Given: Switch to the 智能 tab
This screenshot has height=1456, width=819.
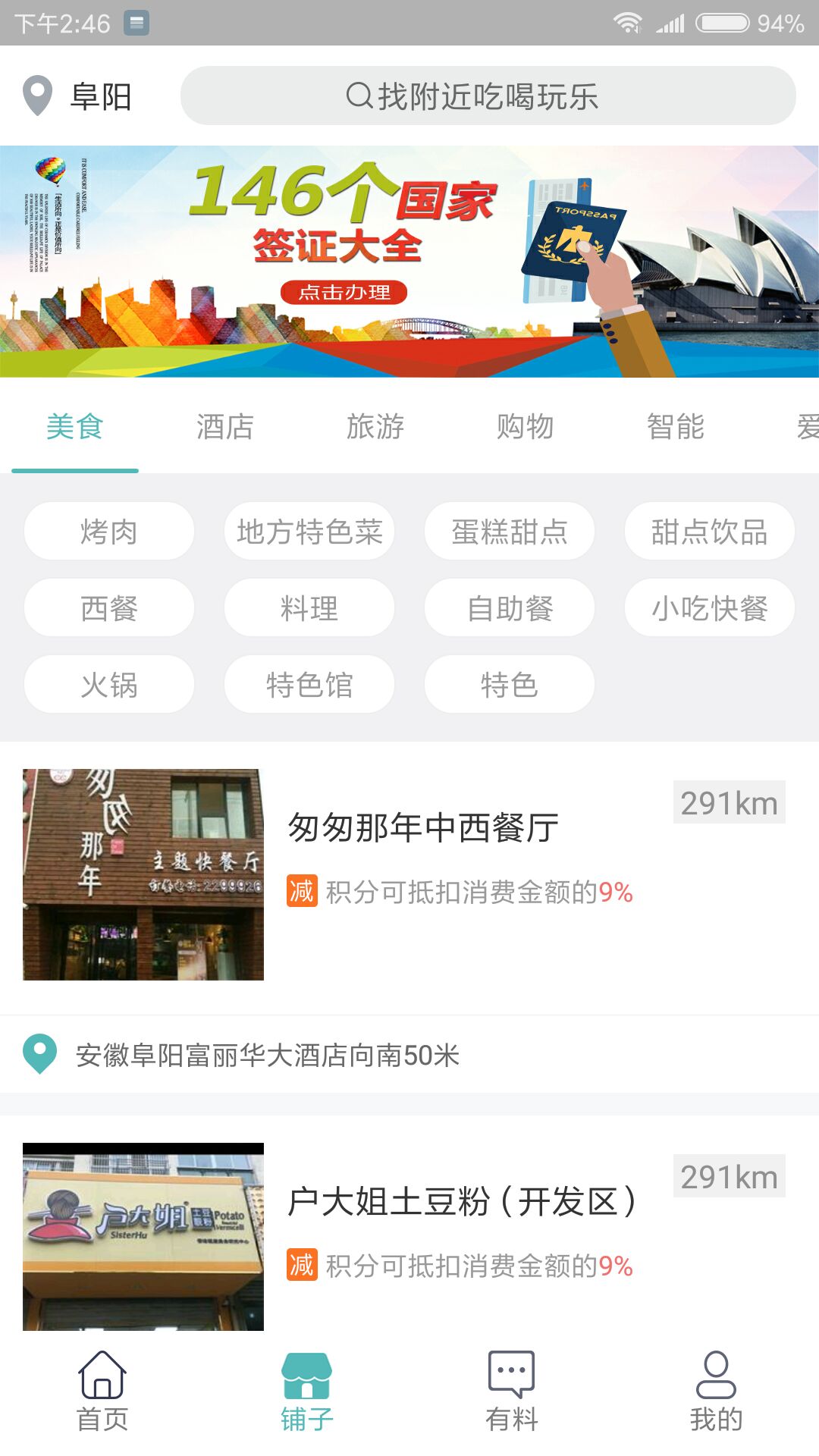Looking at the screenshot, I should coord(675,427).
